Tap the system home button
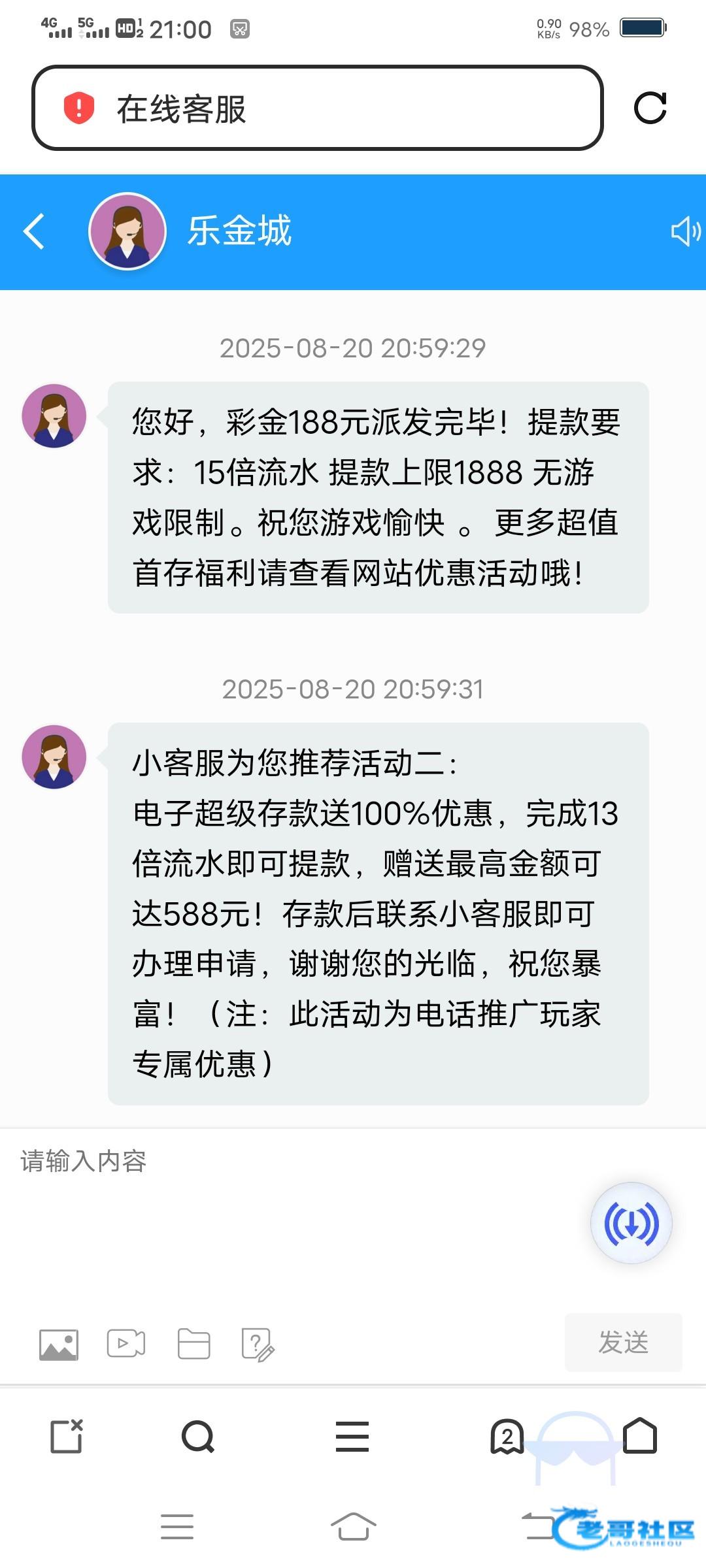Screen dimensions: 706x1568 353,1527
